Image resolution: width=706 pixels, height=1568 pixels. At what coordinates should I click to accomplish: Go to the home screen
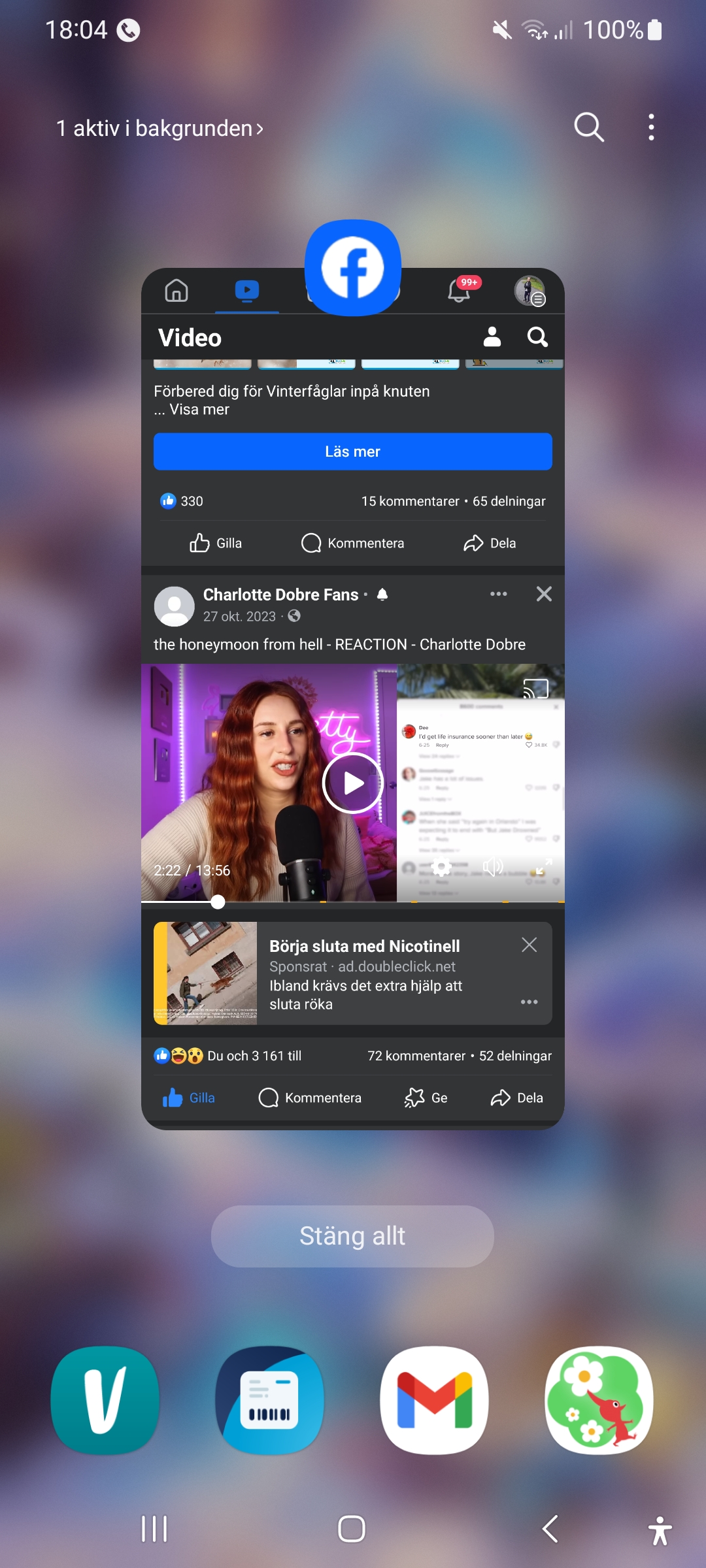tap(352, 1529)
